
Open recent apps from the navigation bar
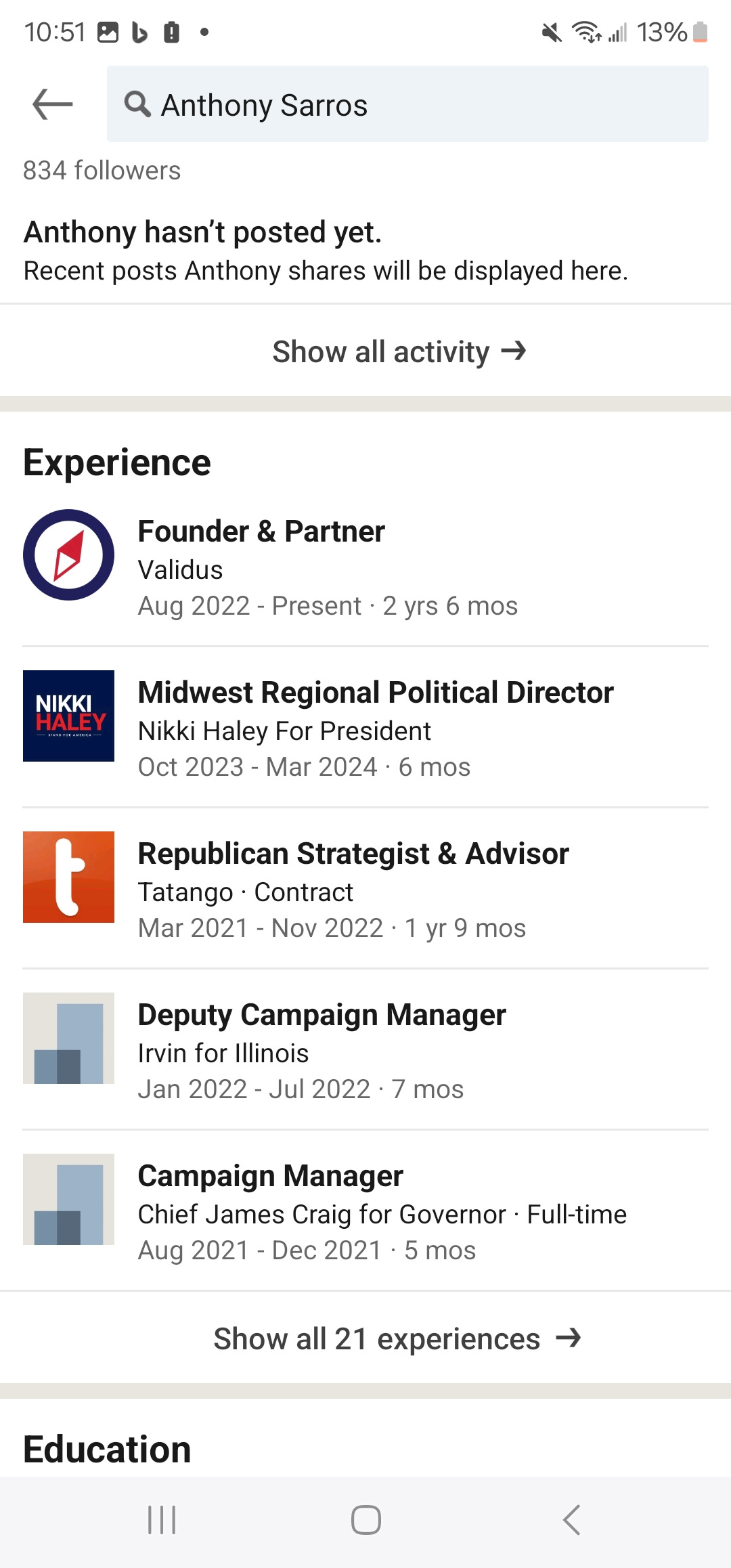(x=162, y=1520)
